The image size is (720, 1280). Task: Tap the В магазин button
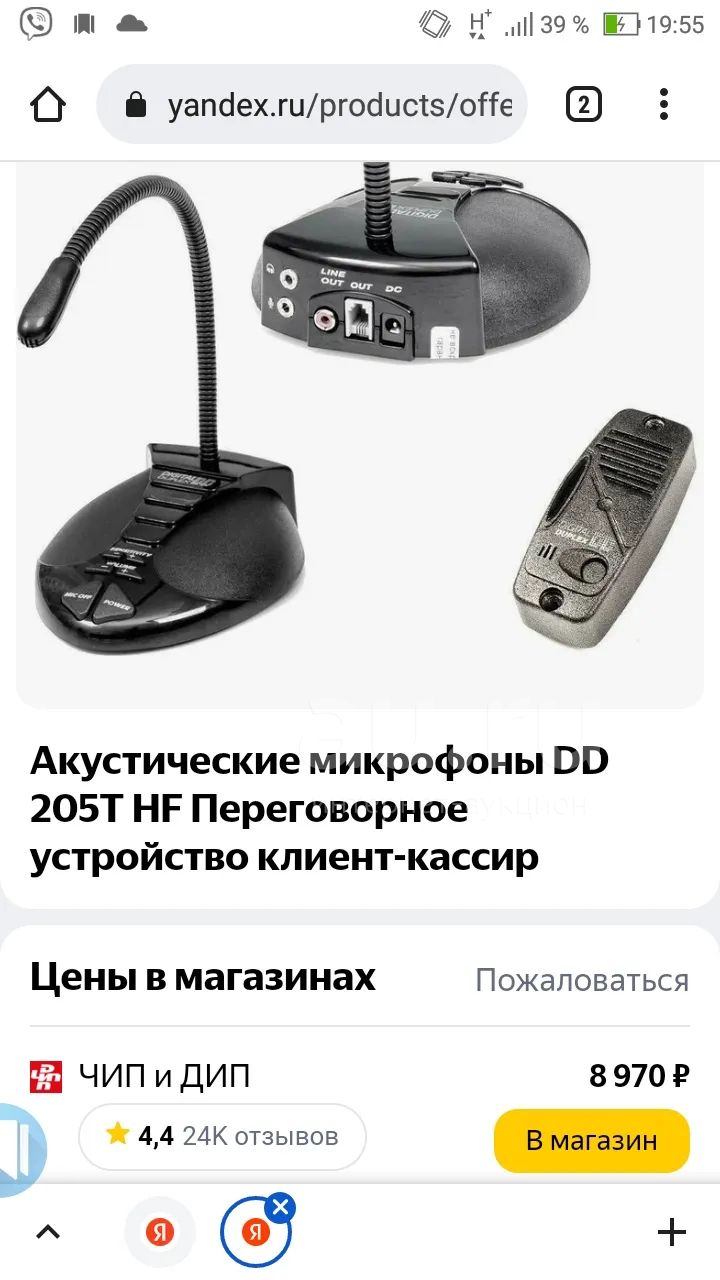[592, 1140]
